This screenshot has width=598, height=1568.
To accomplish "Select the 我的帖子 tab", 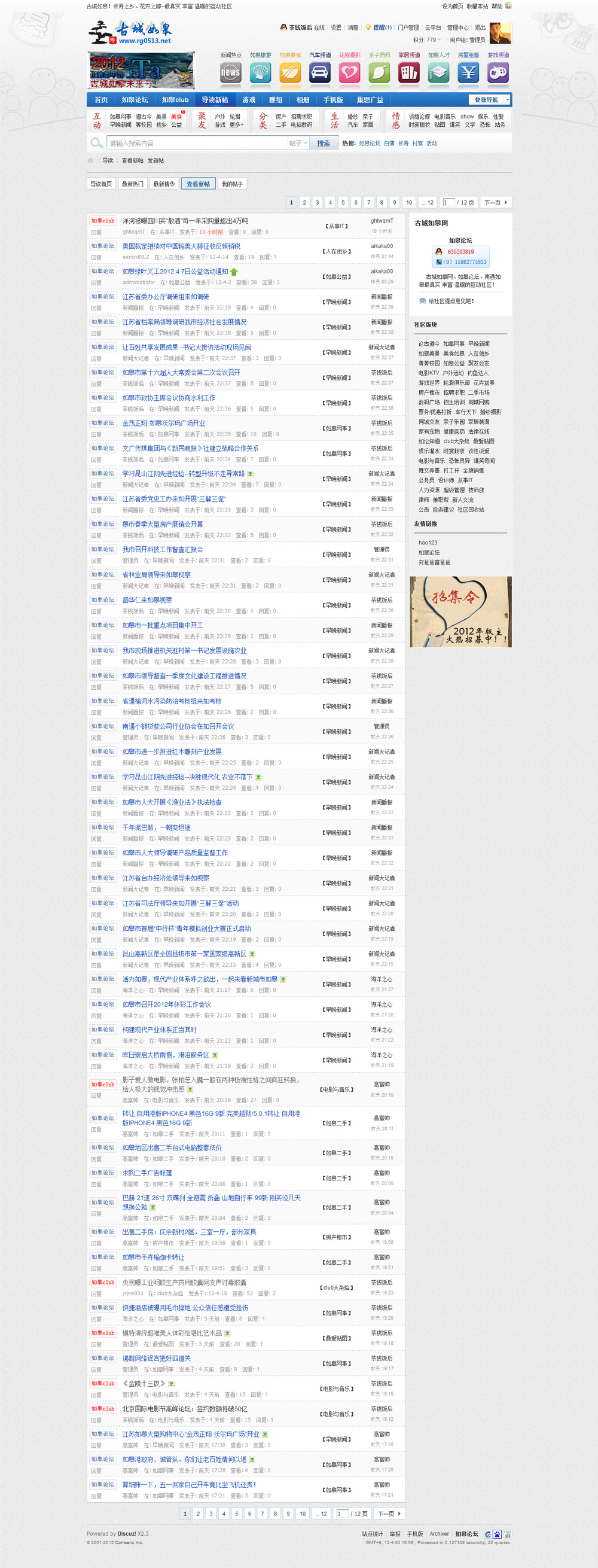I will point(231,184).
